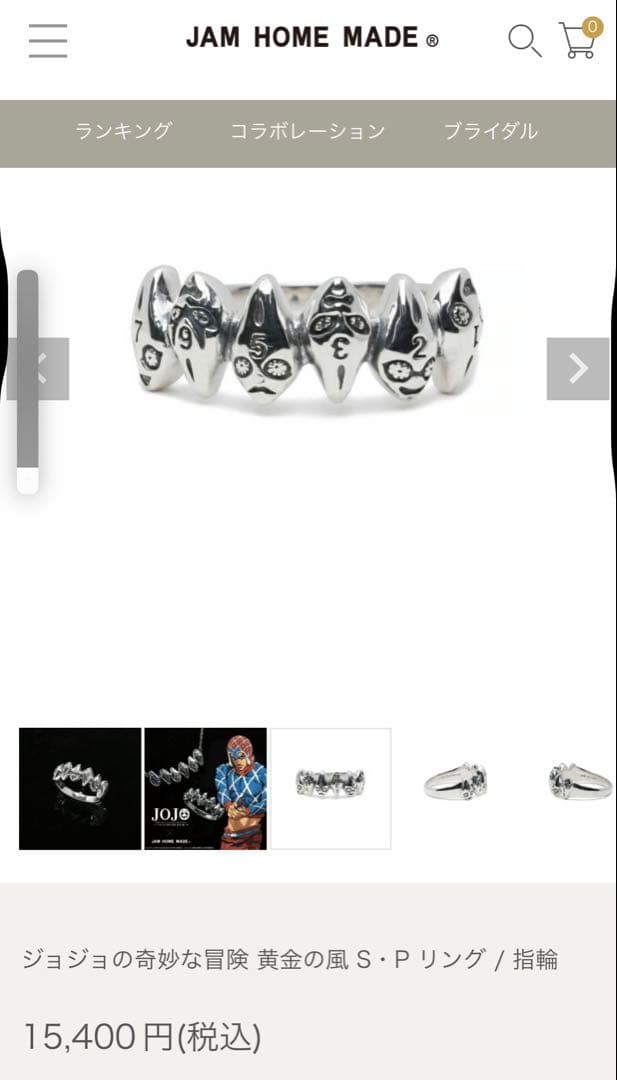This screenshot has height=1080, width=617.
Task: Show the next product image
Action: (x=577, y=369)
